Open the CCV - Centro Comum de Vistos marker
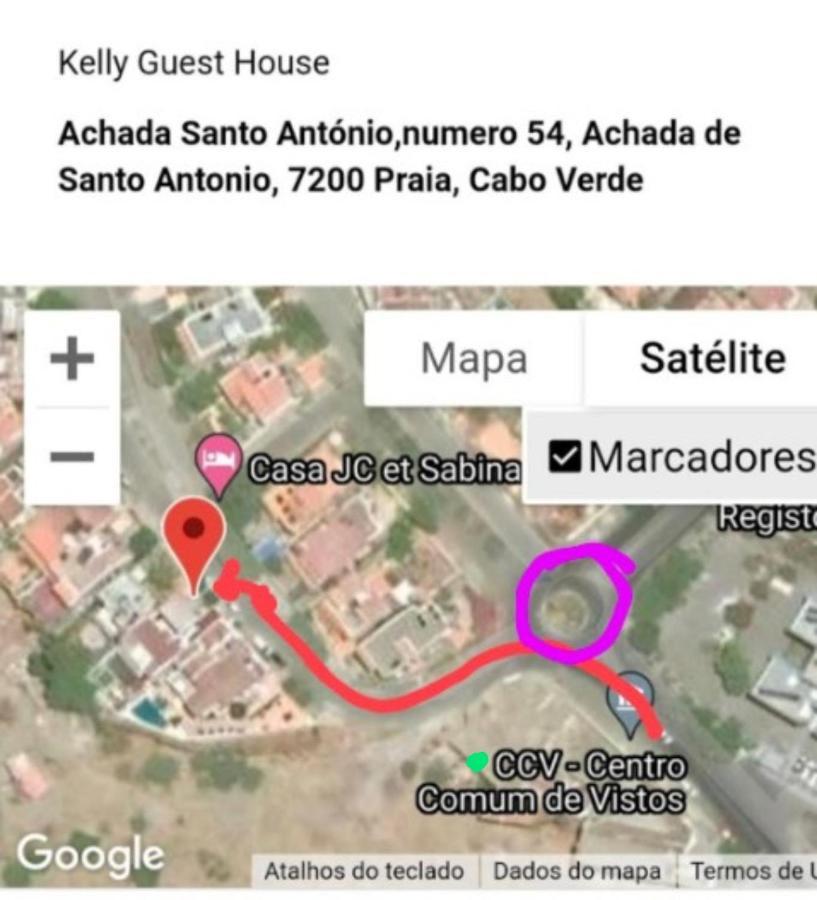Image resolution: width=817 pixels, height=900 pixels. (x=631, y=701)
